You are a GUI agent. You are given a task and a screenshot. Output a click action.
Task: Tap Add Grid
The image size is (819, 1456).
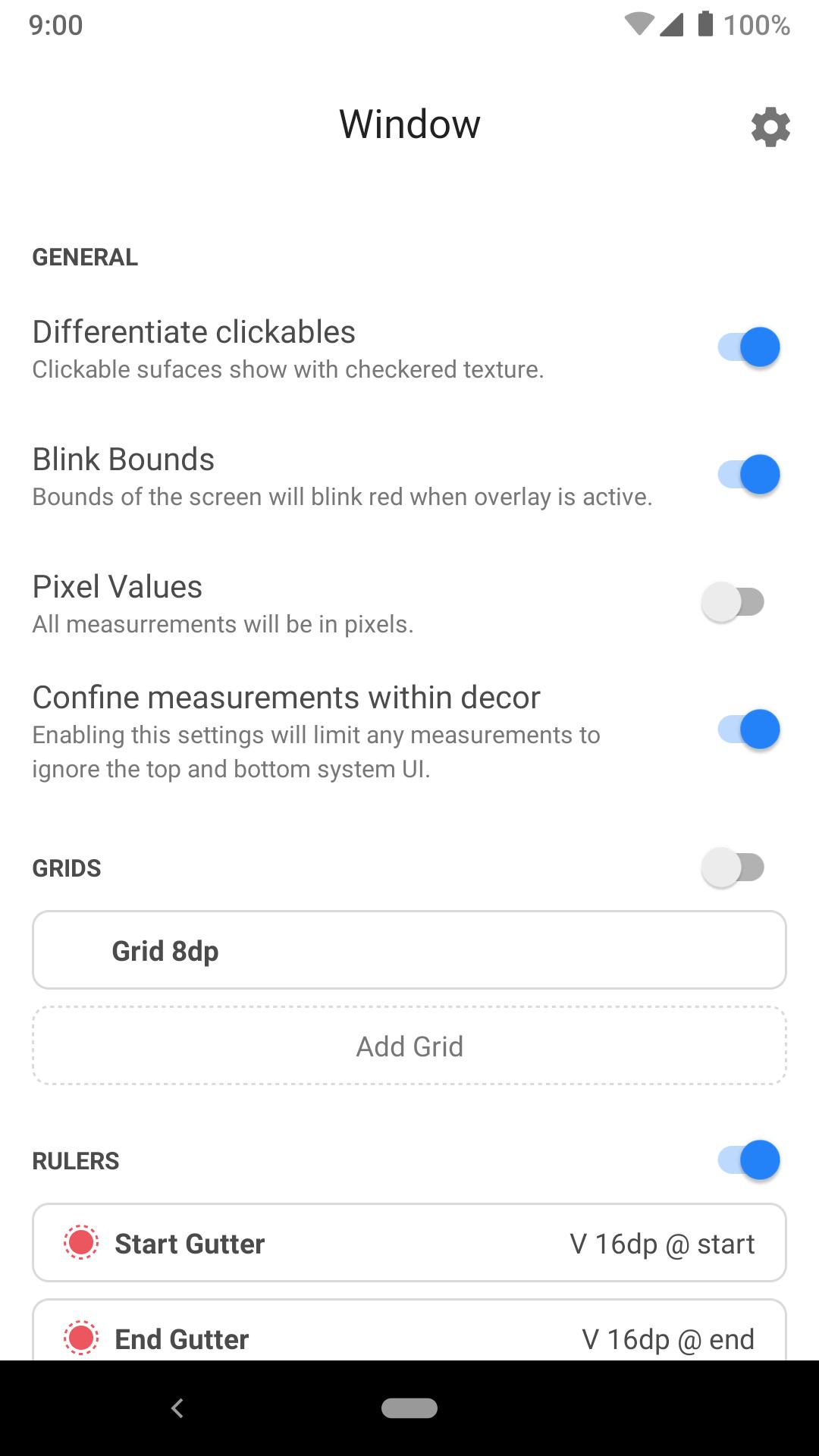(x=409, y=1046)
